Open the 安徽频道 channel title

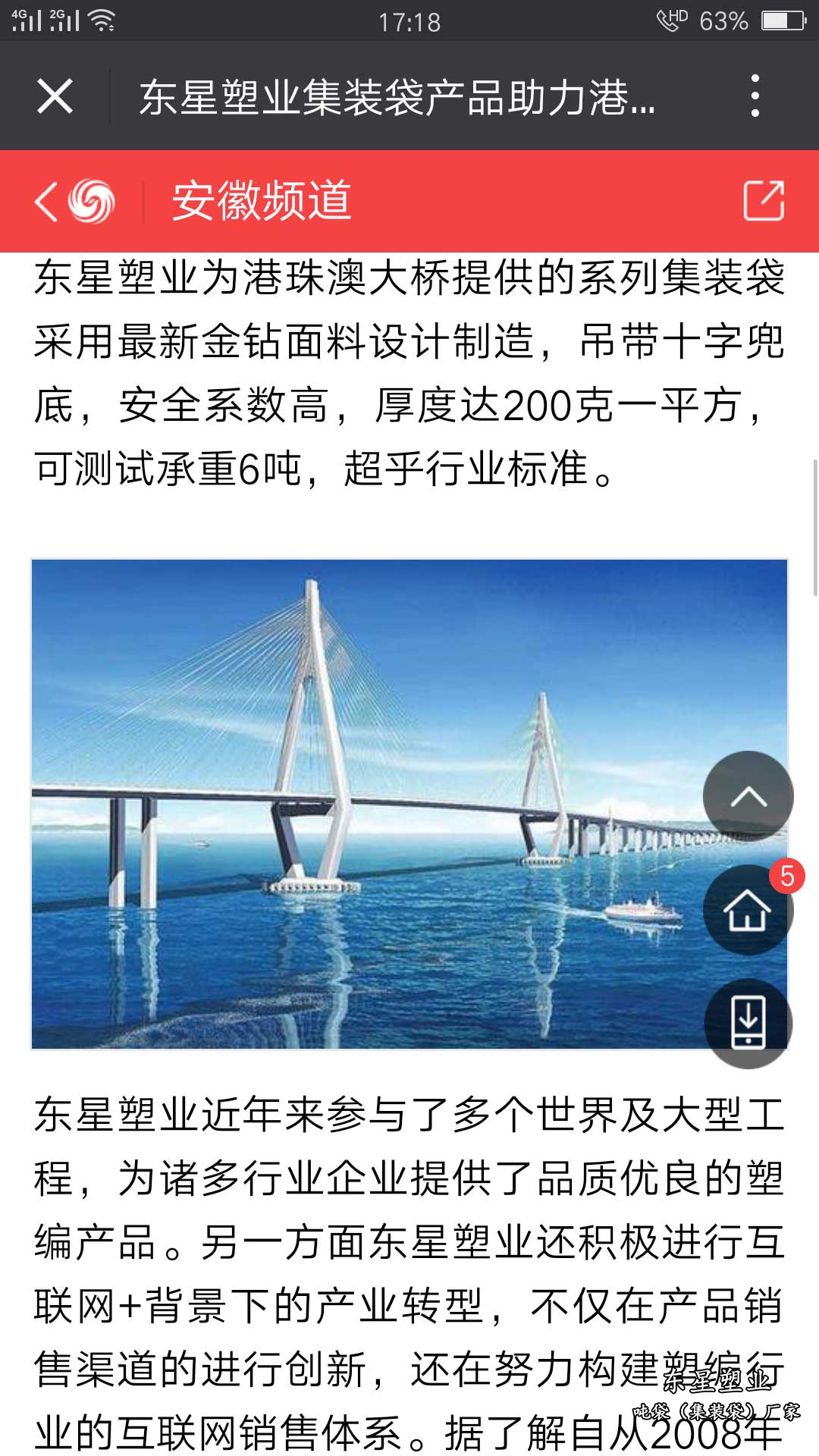(x=262, y=202)
